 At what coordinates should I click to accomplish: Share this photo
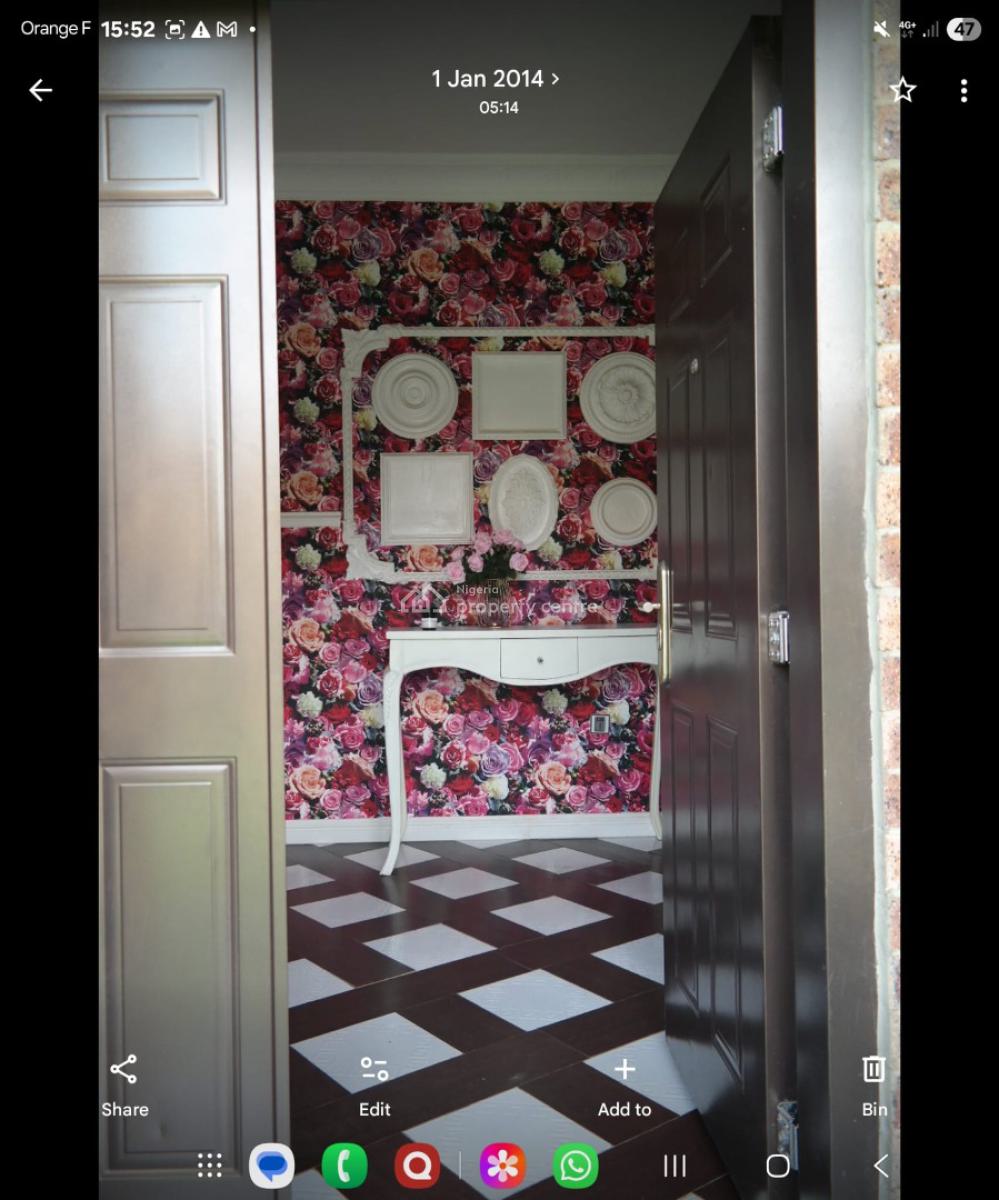click(124, 1085)
